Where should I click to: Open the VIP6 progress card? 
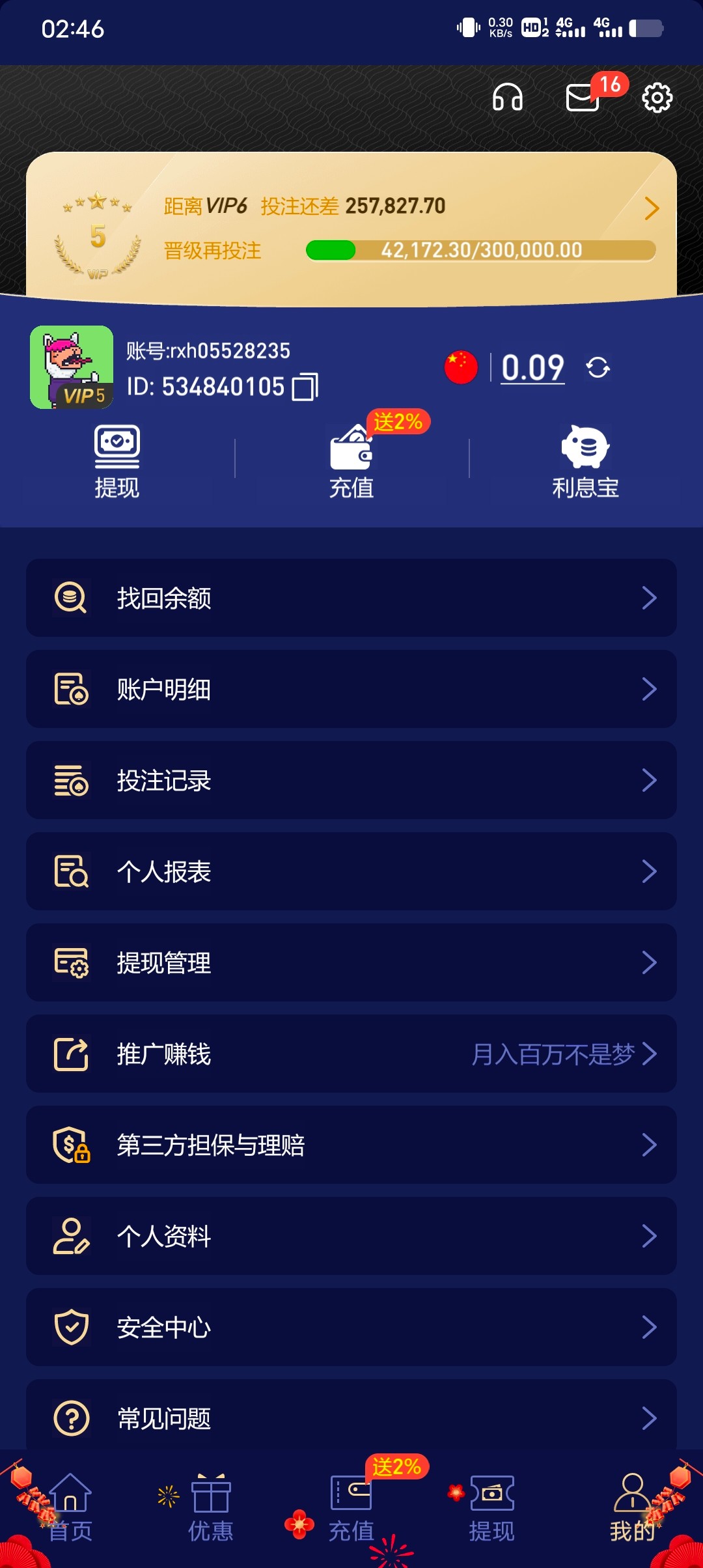pyautogui.click(x=351, y=228)
